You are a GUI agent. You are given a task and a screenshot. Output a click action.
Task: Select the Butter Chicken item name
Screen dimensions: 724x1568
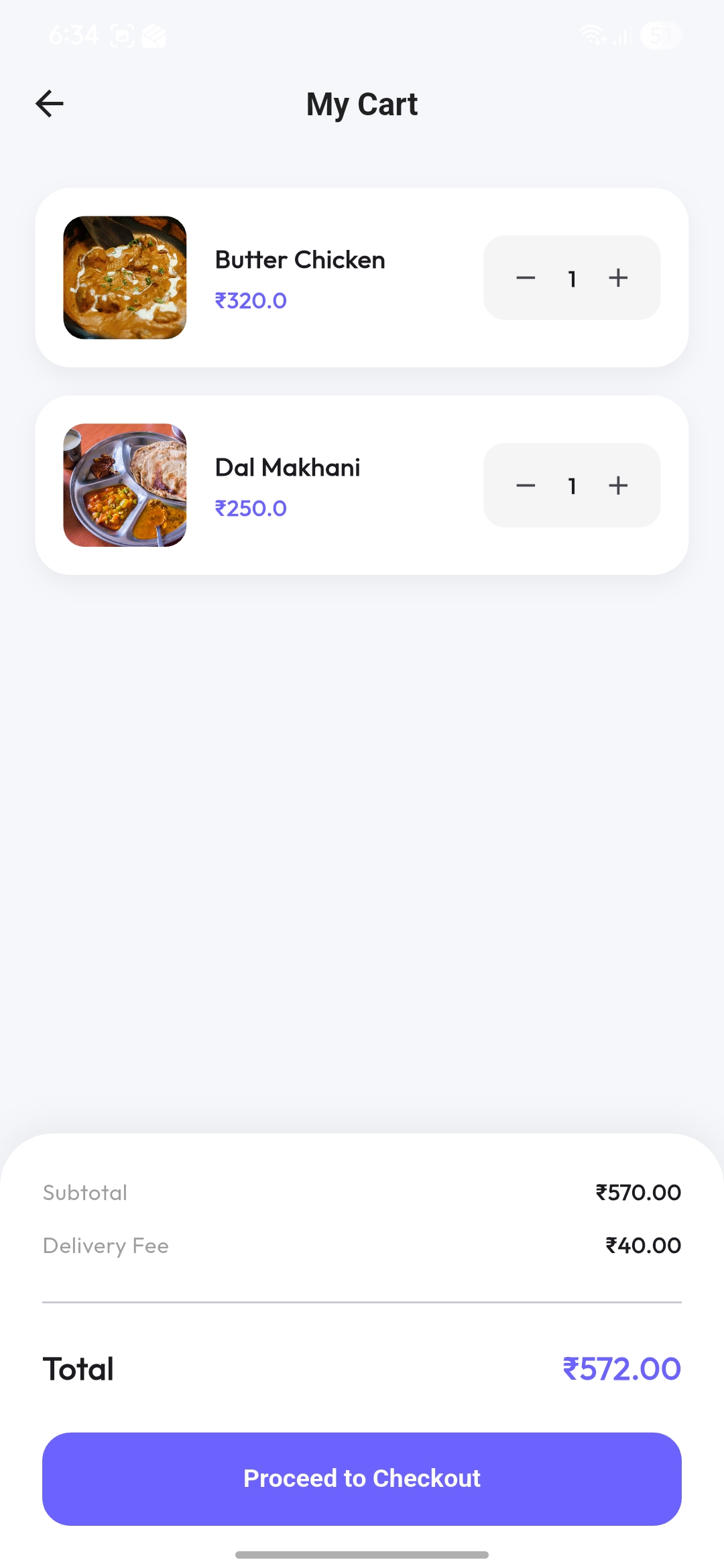300,260
